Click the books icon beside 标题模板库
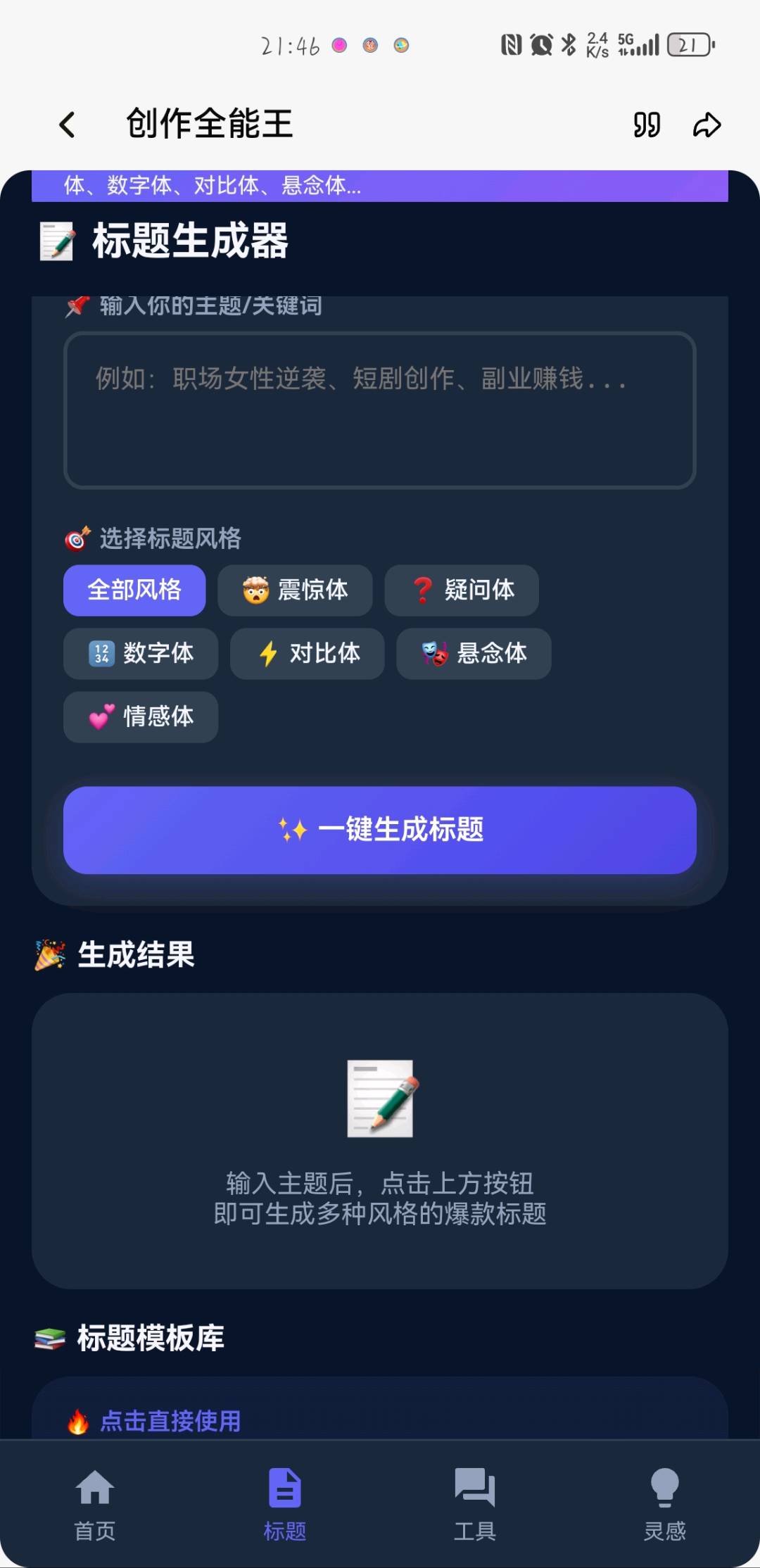 pyautogui.click(x=51, y=1337)
